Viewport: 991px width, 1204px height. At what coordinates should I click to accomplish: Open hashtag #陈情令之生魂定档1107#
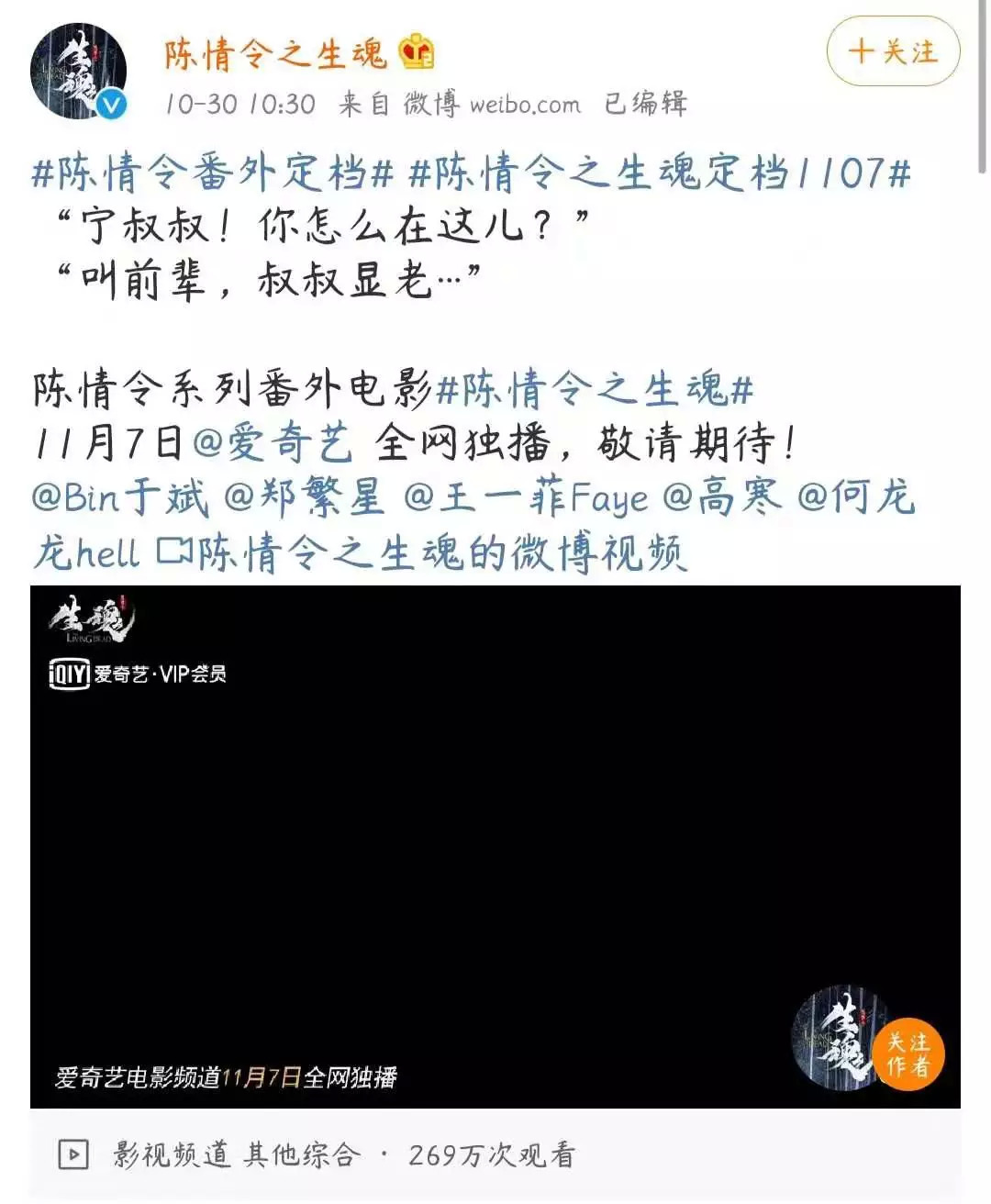659,174
